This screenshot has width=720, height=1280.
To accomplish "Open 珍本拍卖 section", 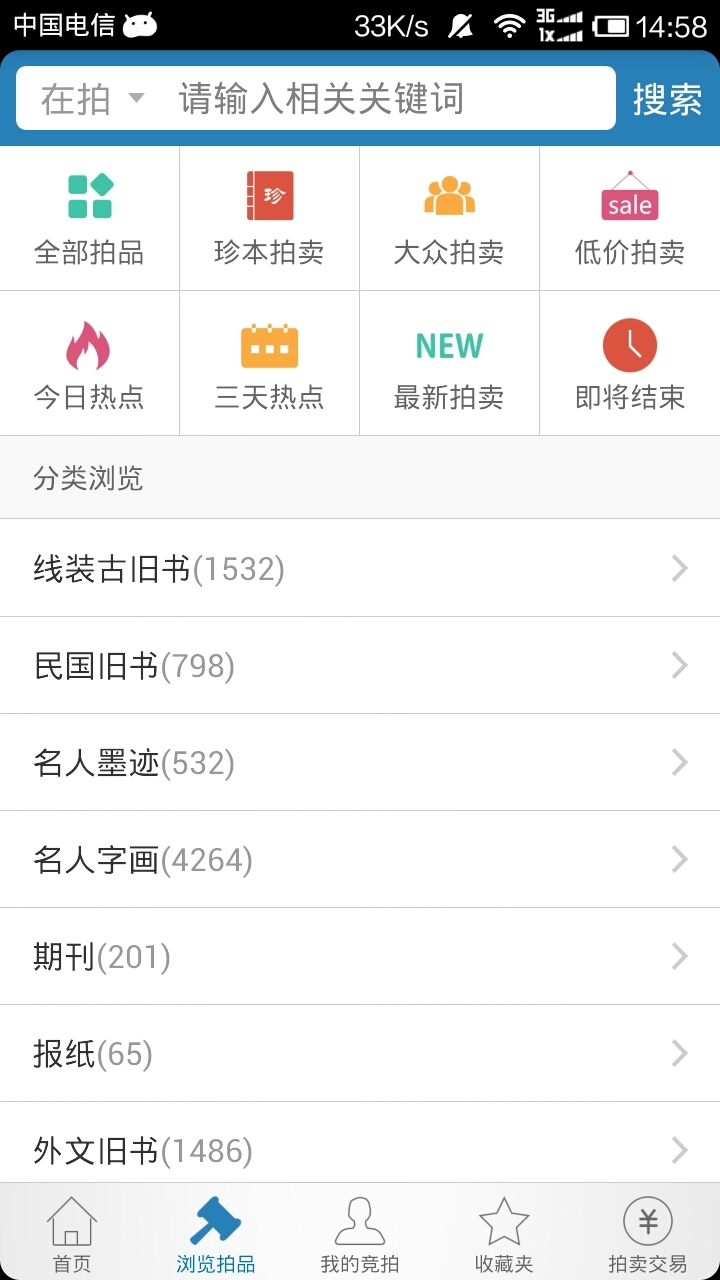I will pos(270,219).
